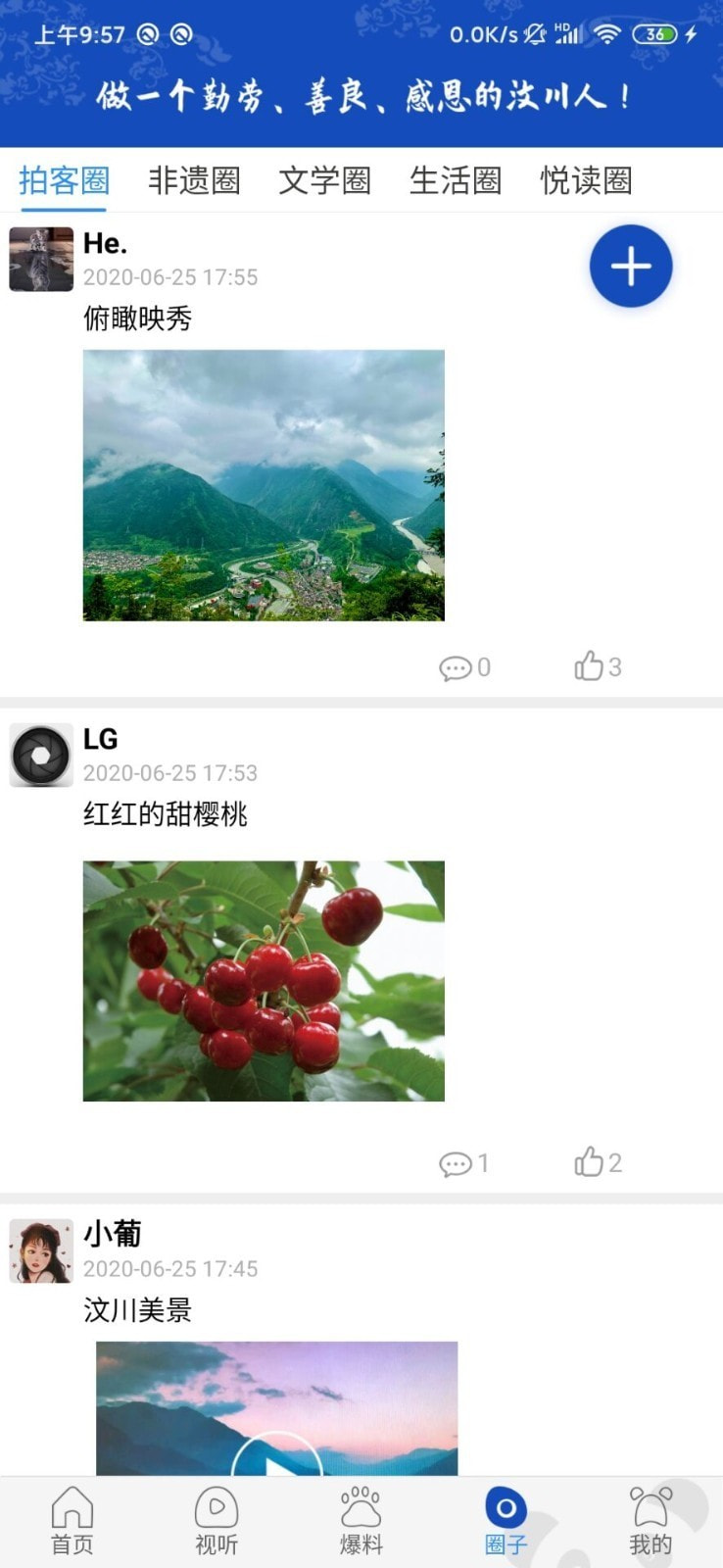
Task: Open the mountain photo in 俯瞰映秀 post
Action: click(264, 485)
